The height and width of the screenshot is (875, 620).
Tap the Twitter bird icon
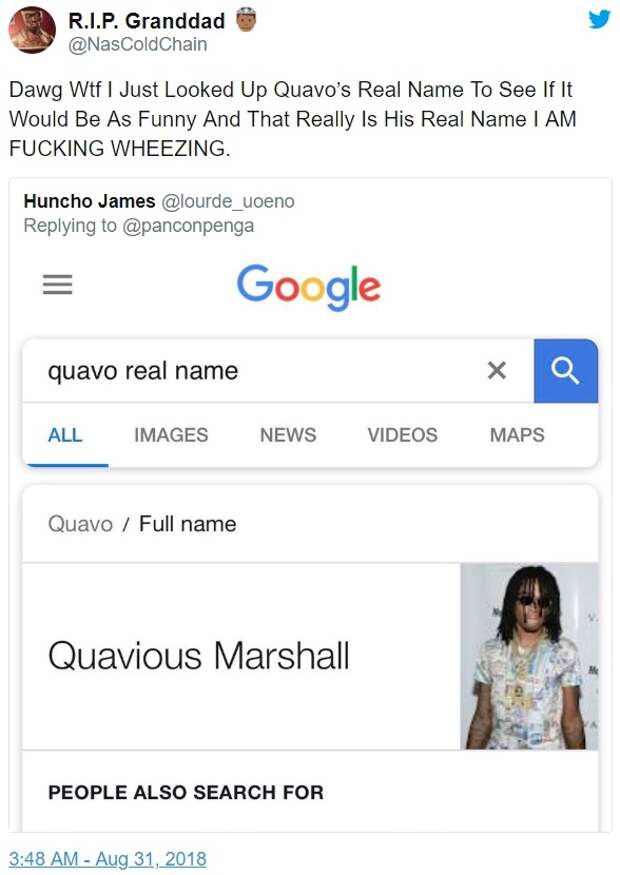[x=598, y=18]
